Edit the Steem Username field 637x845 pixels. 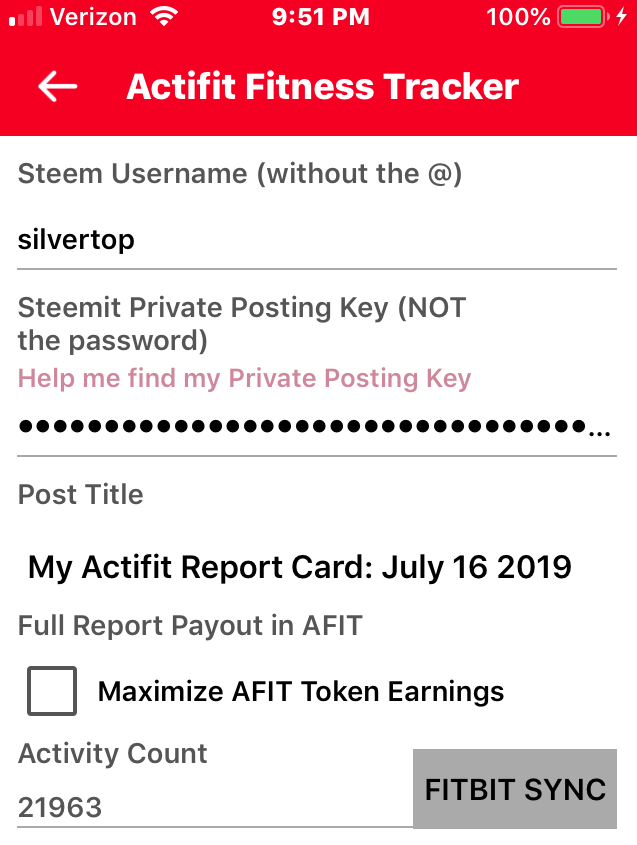[316, 240]
